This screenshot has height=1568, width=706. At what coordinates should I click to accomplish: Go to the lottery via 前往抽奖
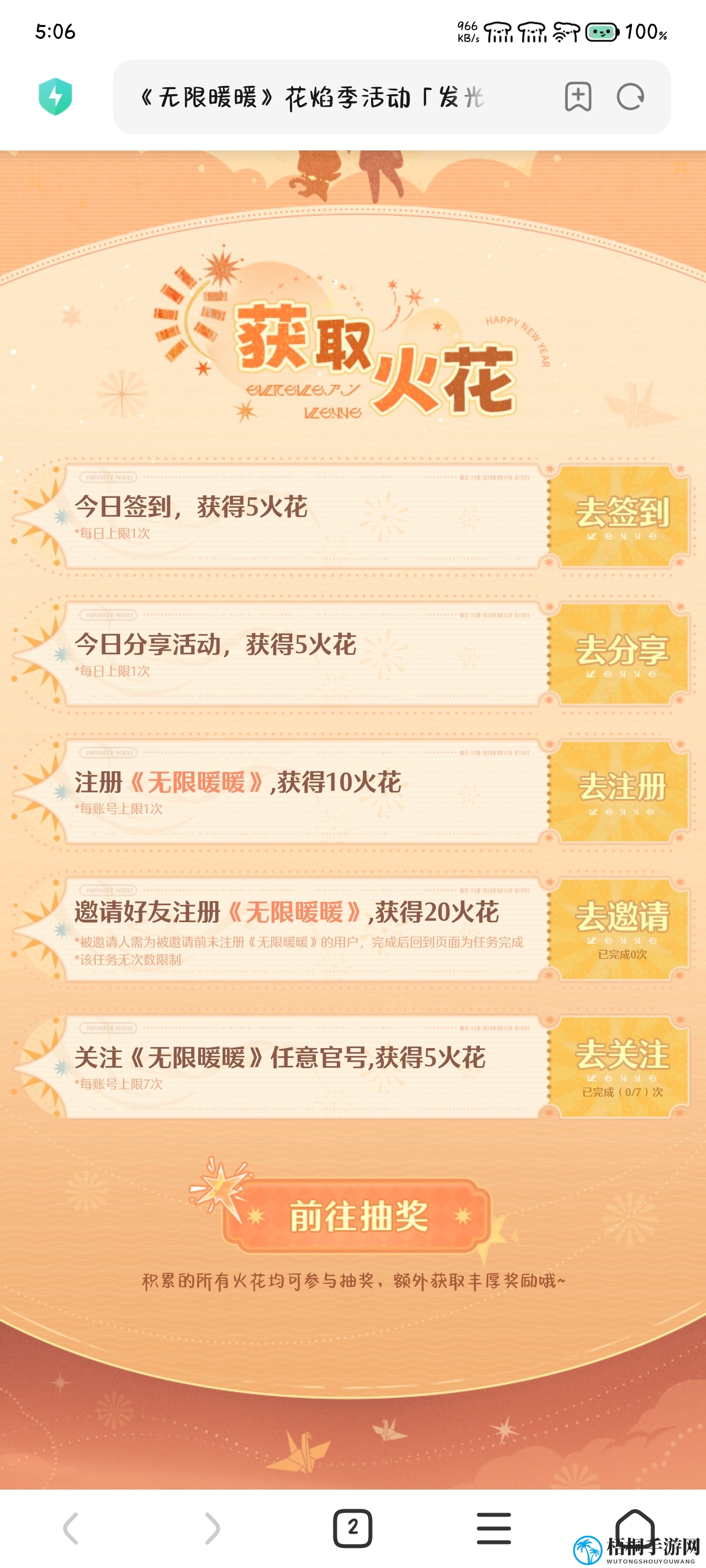point(358,1216)
